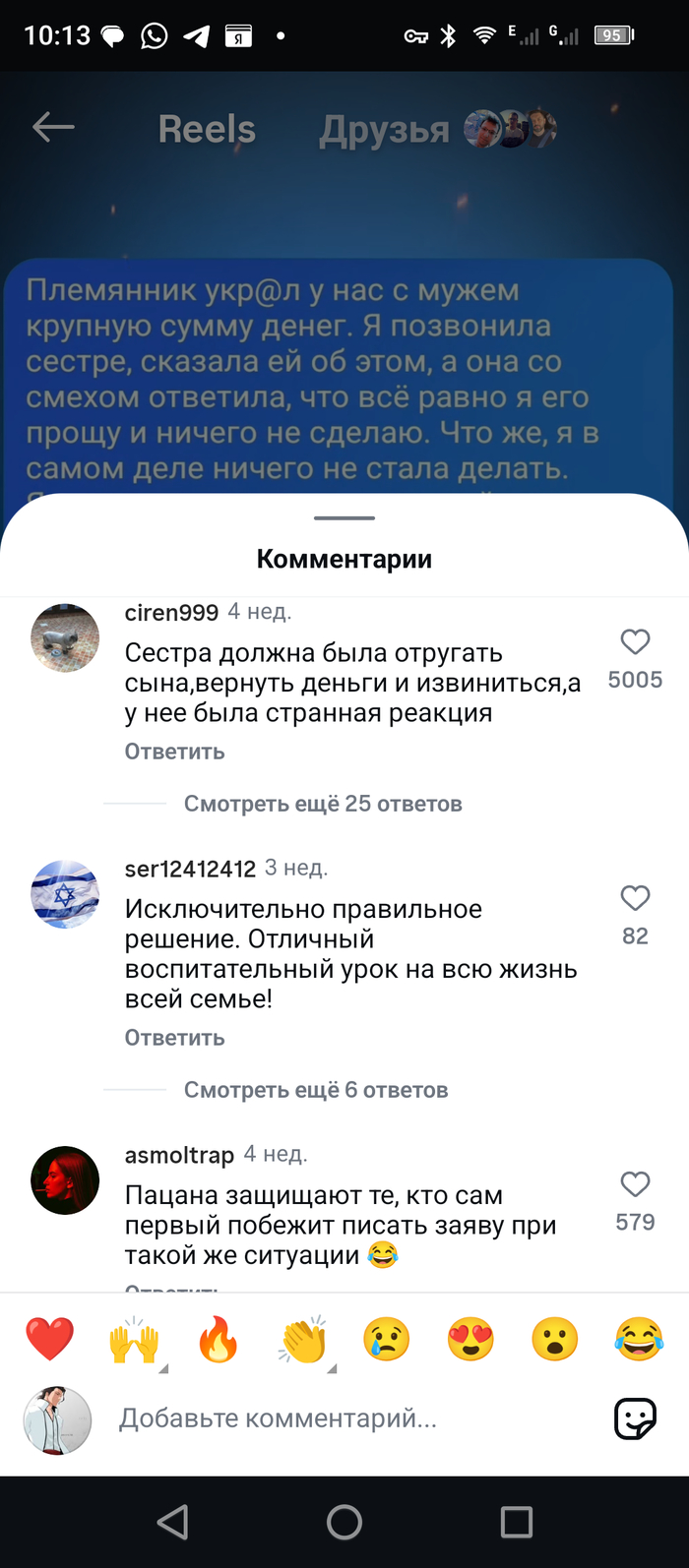Screen dimensions: 689x1568
Task: Insert the fire emoji
Action: [x=219, y=1340]
